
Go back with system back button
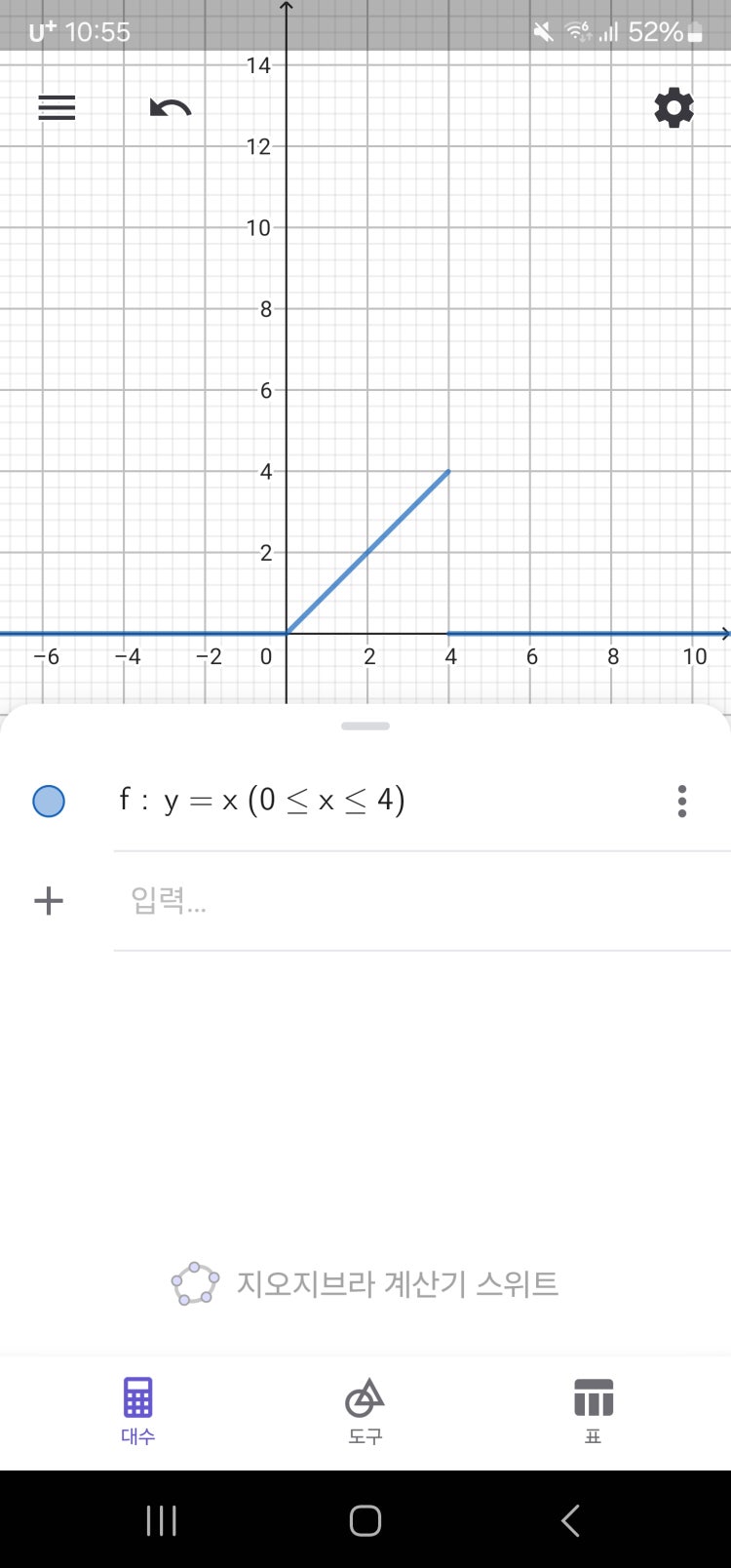[x=570, y=1520]
